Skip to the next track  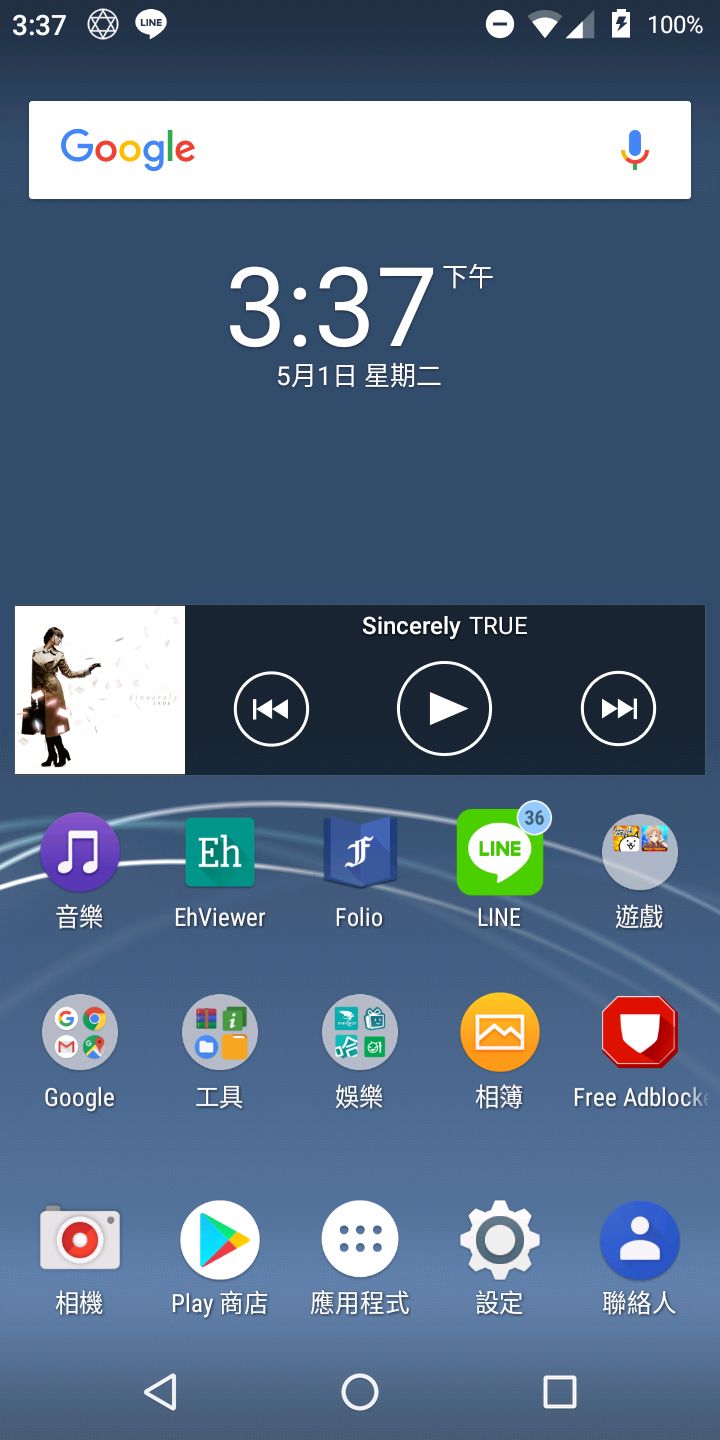(x=618, y=708)
